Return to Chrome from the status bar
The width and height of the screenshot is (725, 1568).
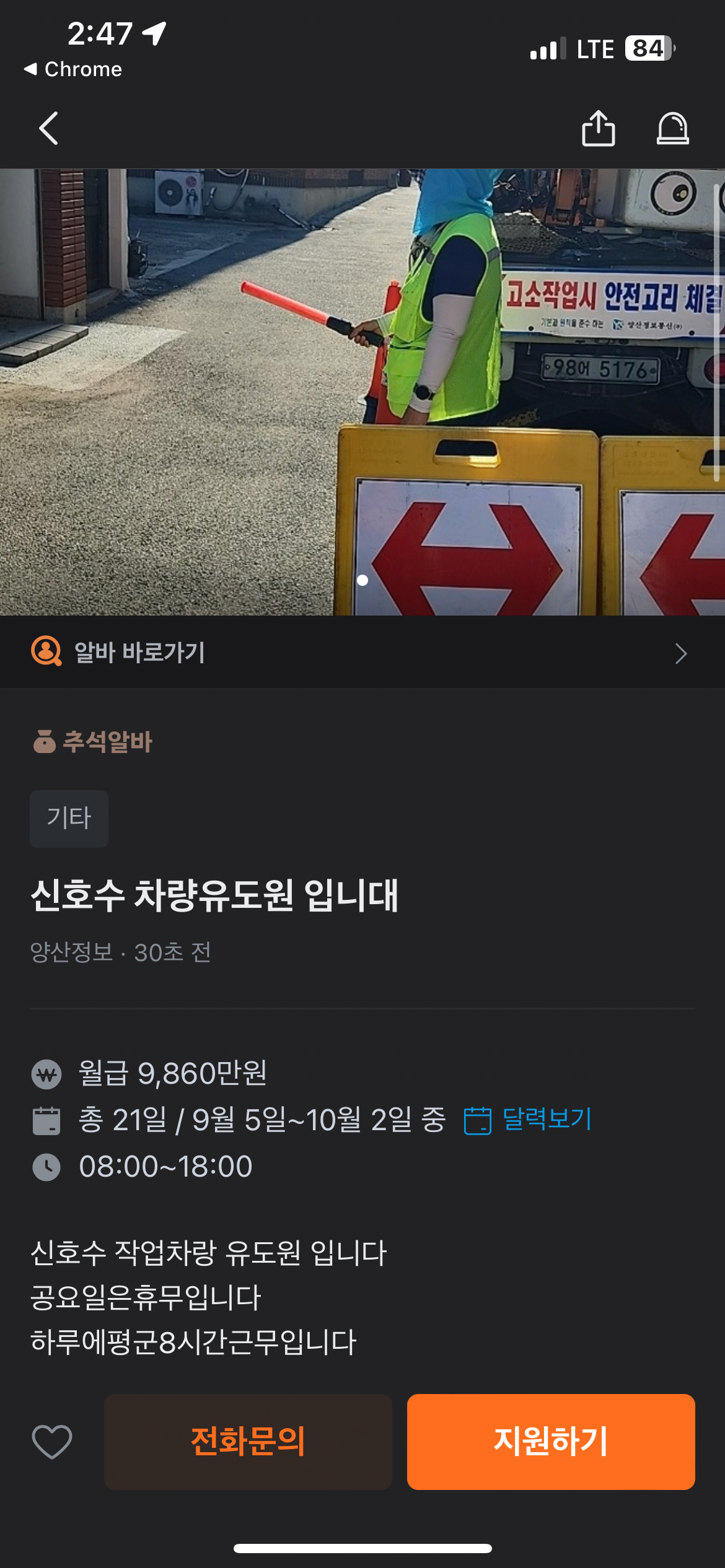tap(73, 69)
